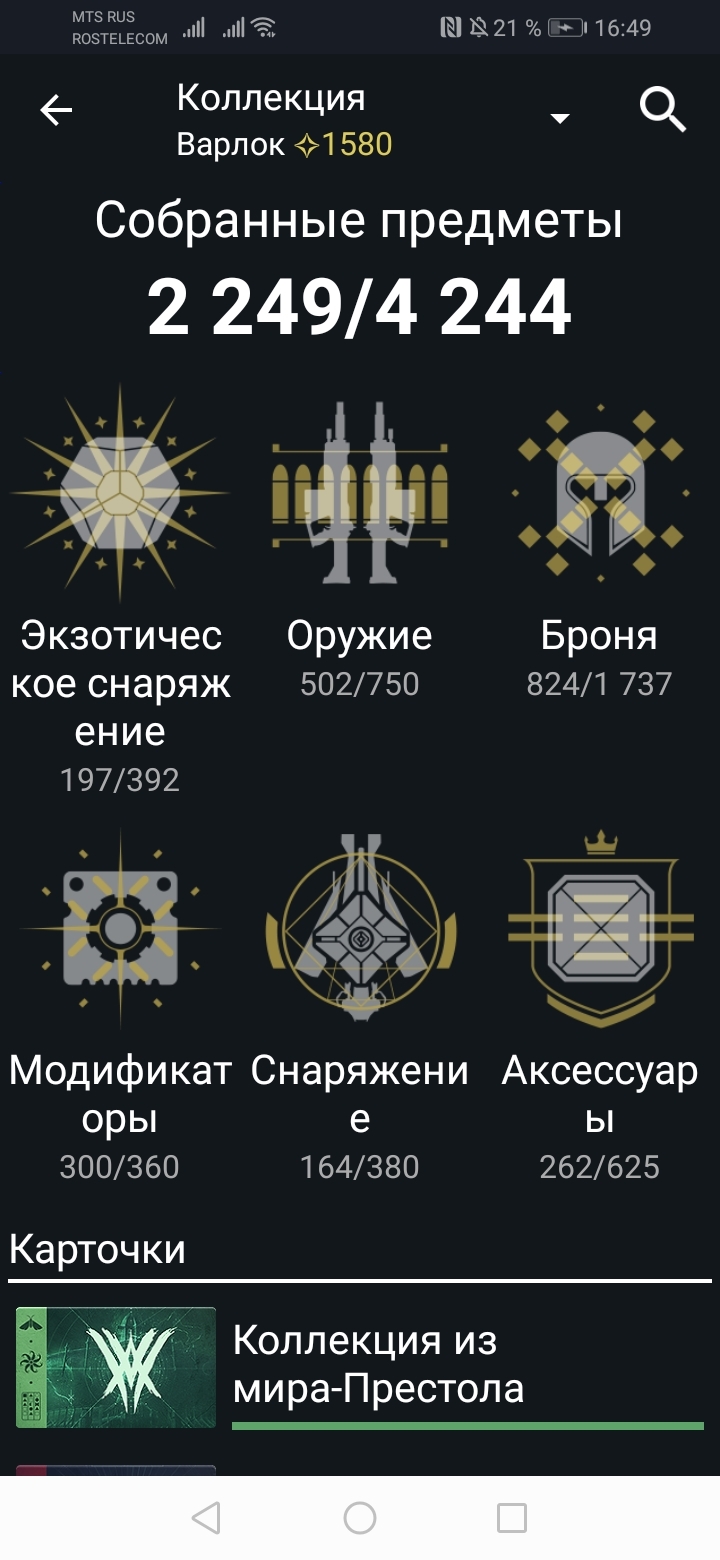The height and width of the screenshot is (1560, 720).
Task: Expand the character dropdown next to Варлок
Action: (560, 117)
